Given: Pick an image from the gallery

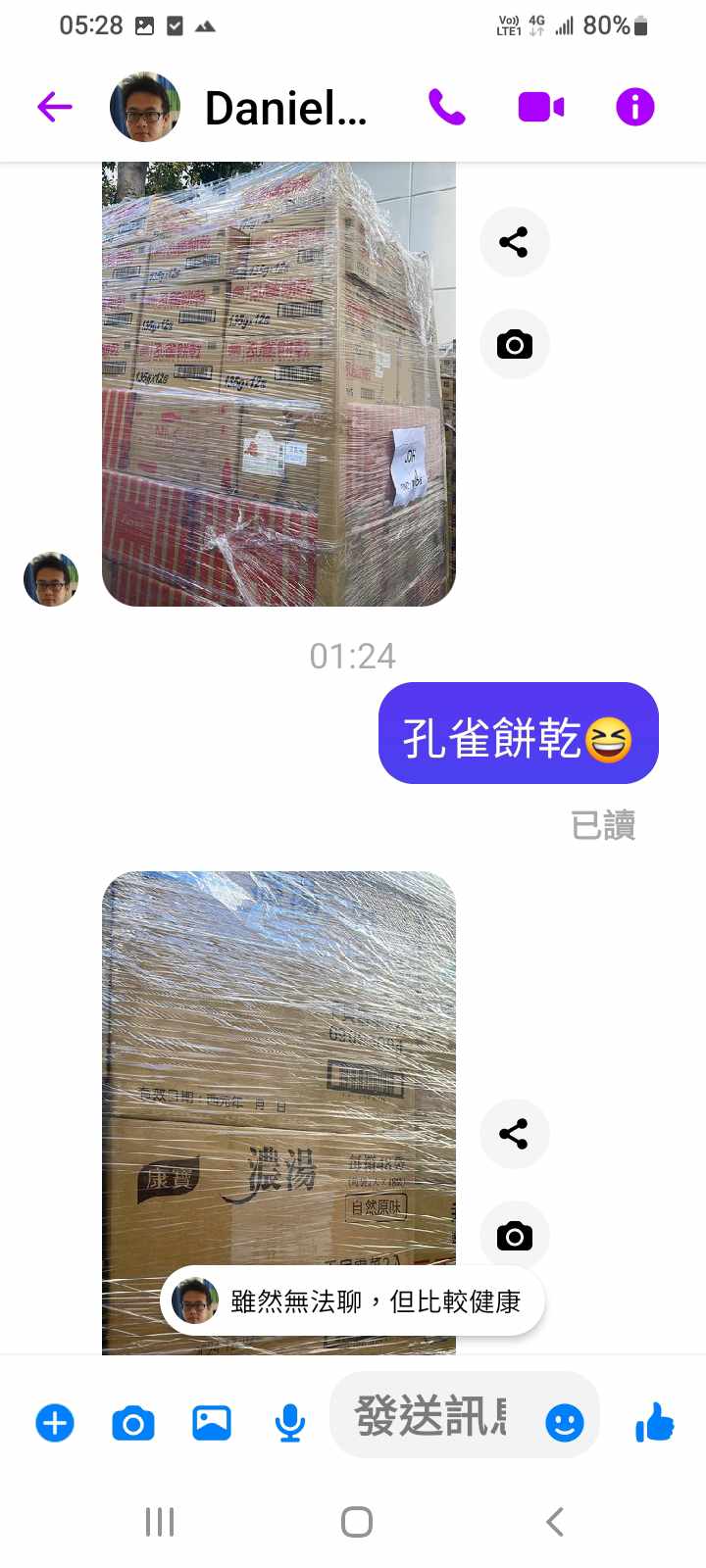Looking at the screenshot, I should pyautogui.click(x=212, y=1423).
